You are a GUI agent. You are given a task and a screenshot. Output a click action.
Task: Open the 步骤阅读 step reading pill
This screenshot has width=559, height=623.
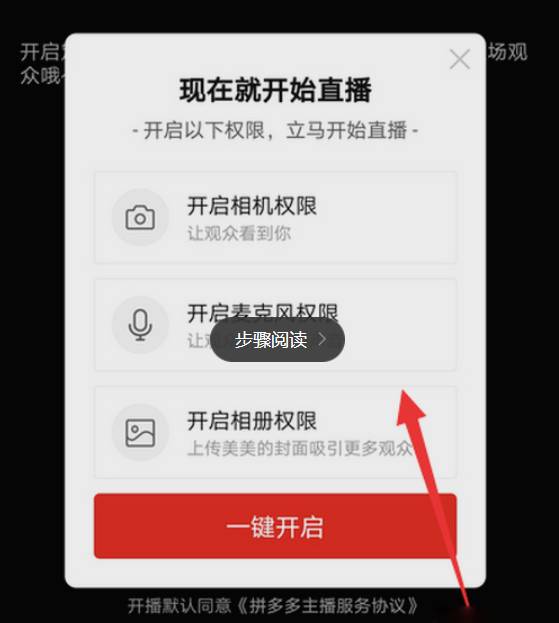(277, 340)
